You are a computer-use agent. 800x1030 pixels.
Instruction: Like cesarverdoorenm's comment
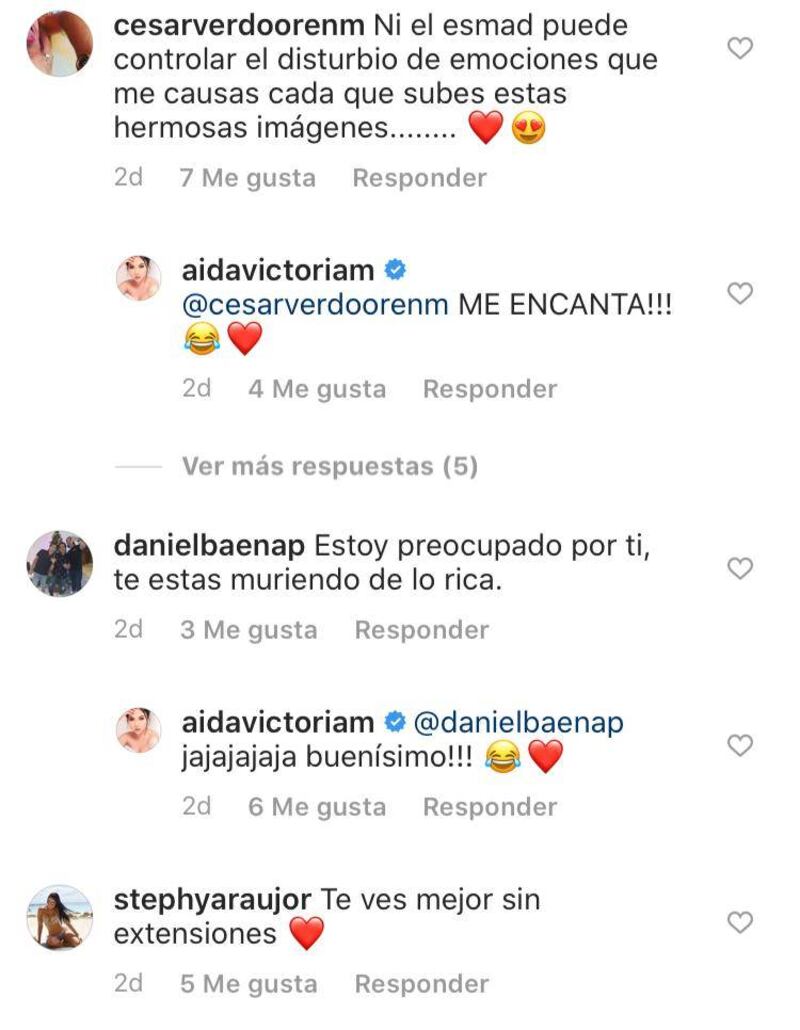click(739, 47)
